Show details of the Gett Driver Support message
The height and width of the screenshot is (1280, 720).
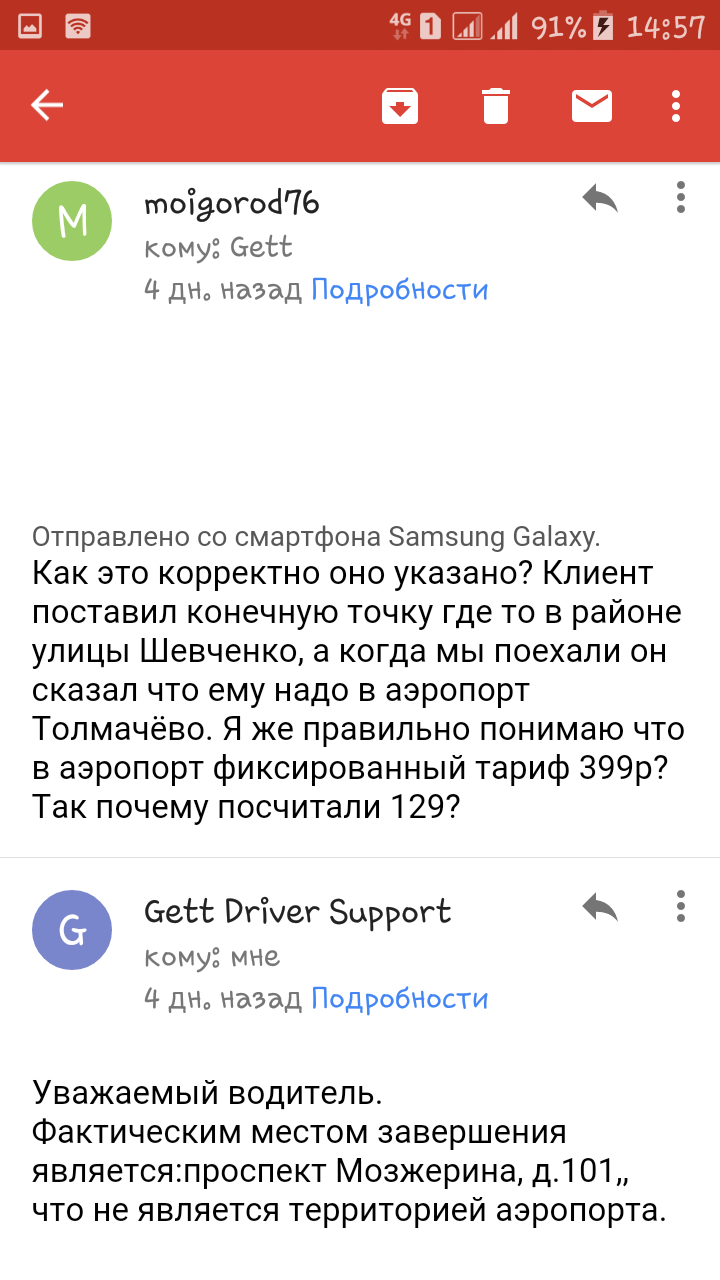coord(400,998)
